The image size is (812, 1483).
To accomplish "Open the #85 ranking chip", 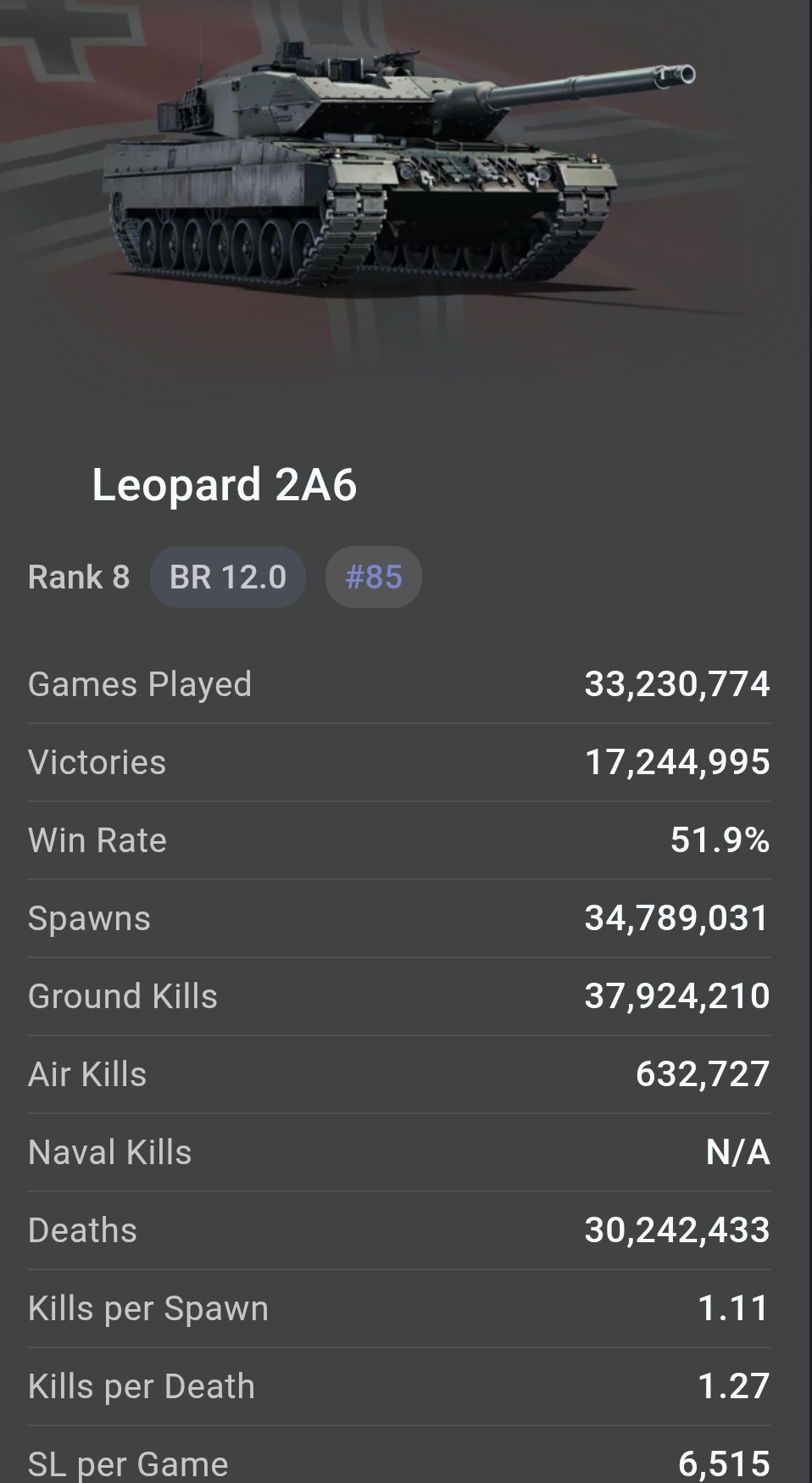I will click(373, 577).
